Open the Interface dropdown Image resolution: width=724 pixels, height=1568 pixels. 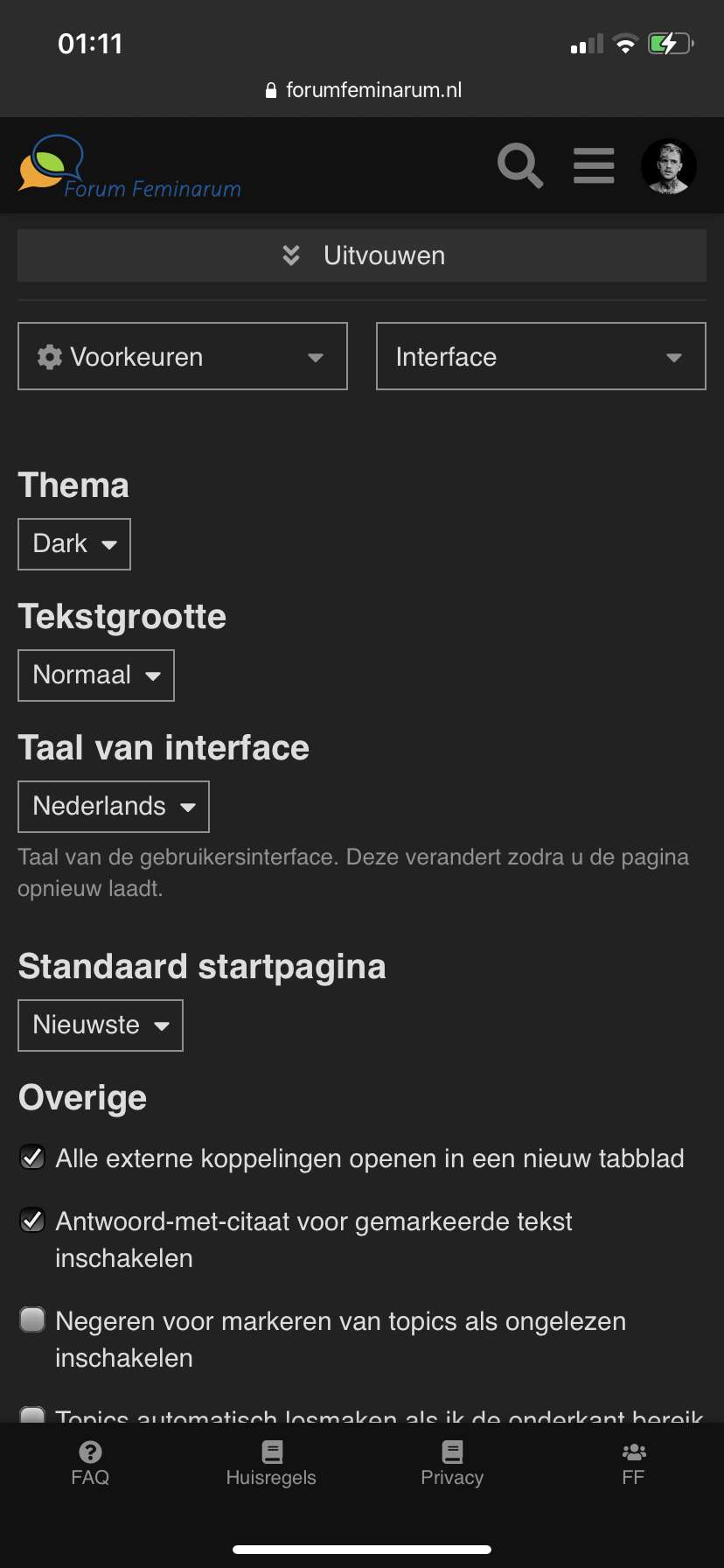pyautogui.click(x=541, y=356)
